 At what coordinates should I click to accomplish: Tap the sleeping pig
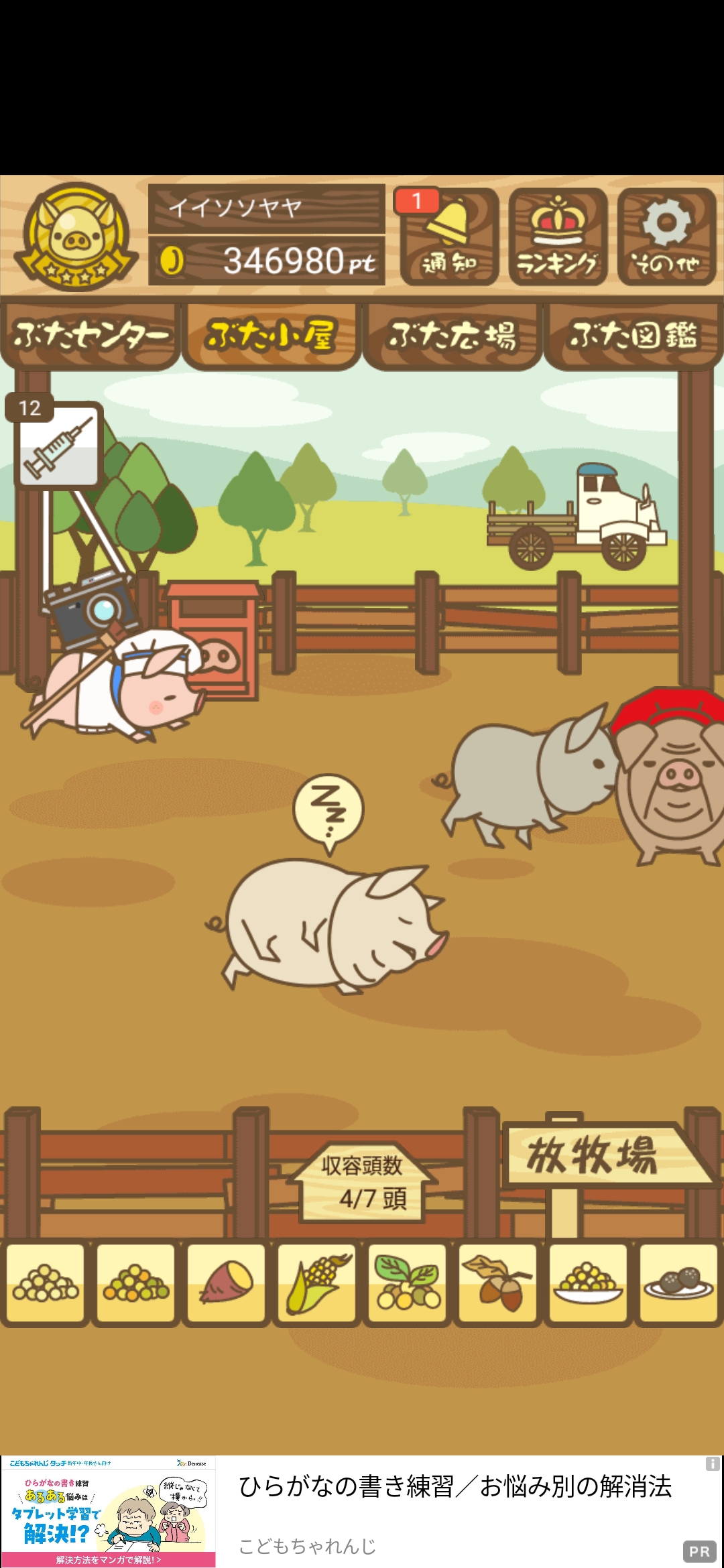click(328, 925)
